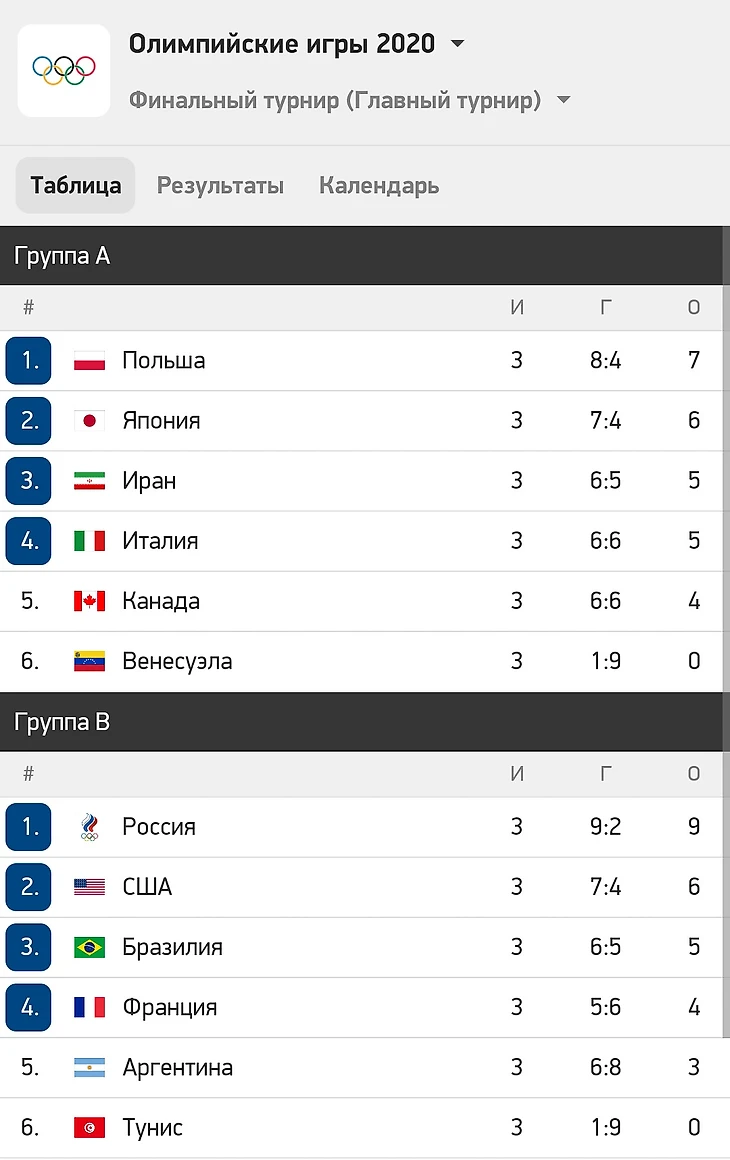Open the Аргентина team row
Screen dimensions: 730x1160
point(177,1067)
